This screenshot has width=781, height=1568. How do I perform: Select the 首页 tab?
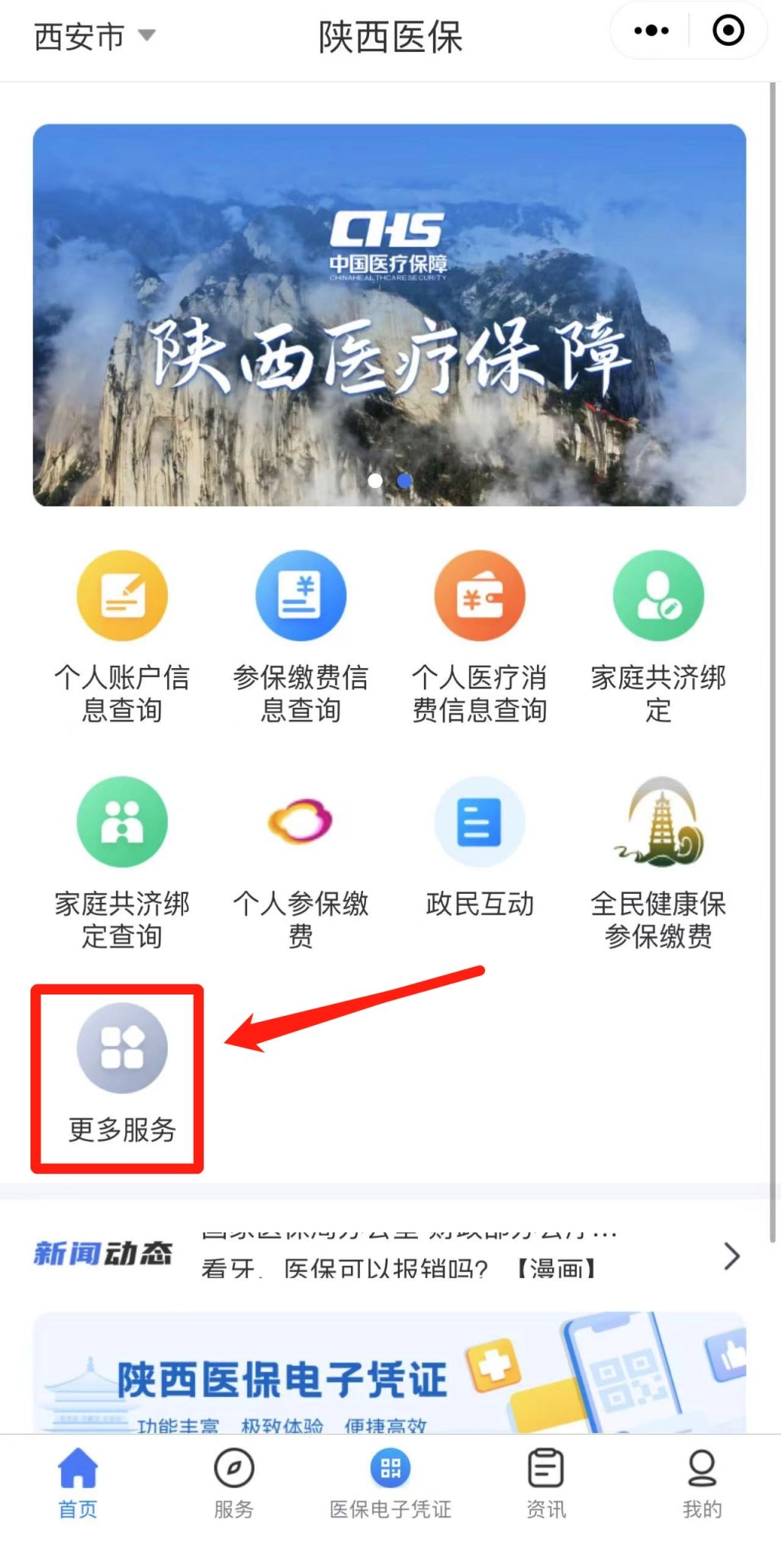point(78,1483)
